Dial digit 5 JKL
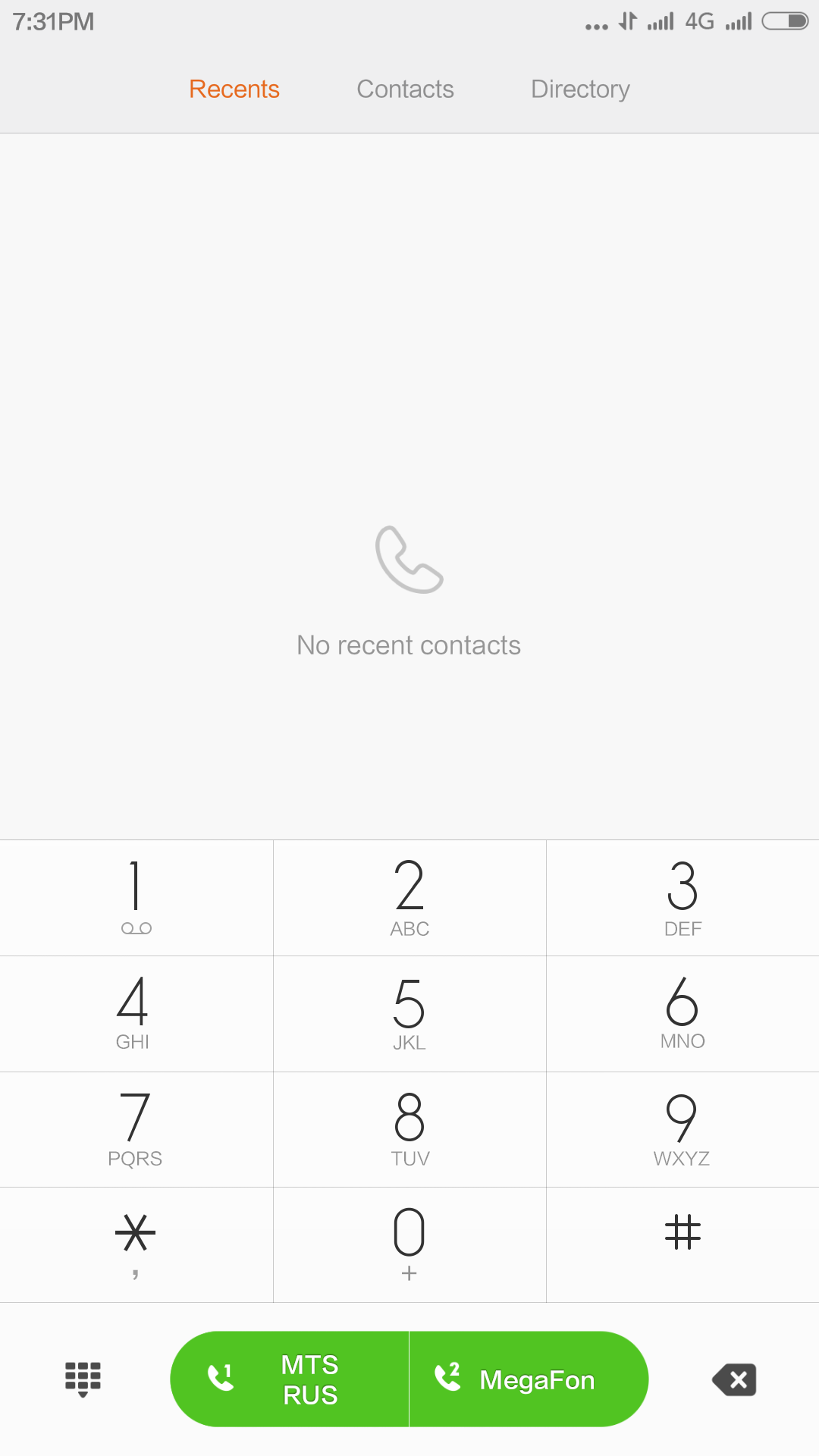The height and width of the screenshot is (1456, 819). 409,1013
